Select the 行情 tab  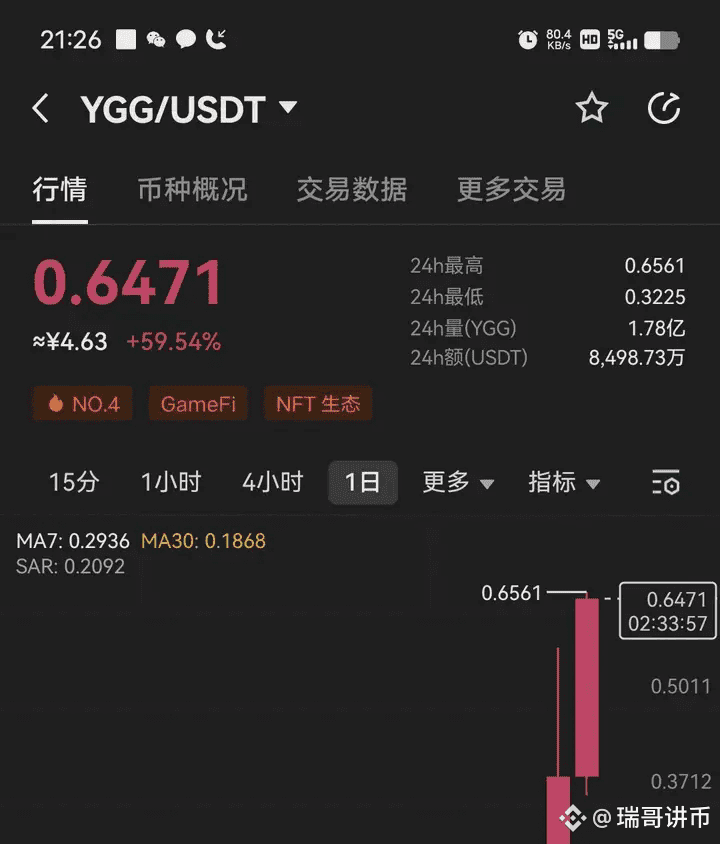pos(60,189)
